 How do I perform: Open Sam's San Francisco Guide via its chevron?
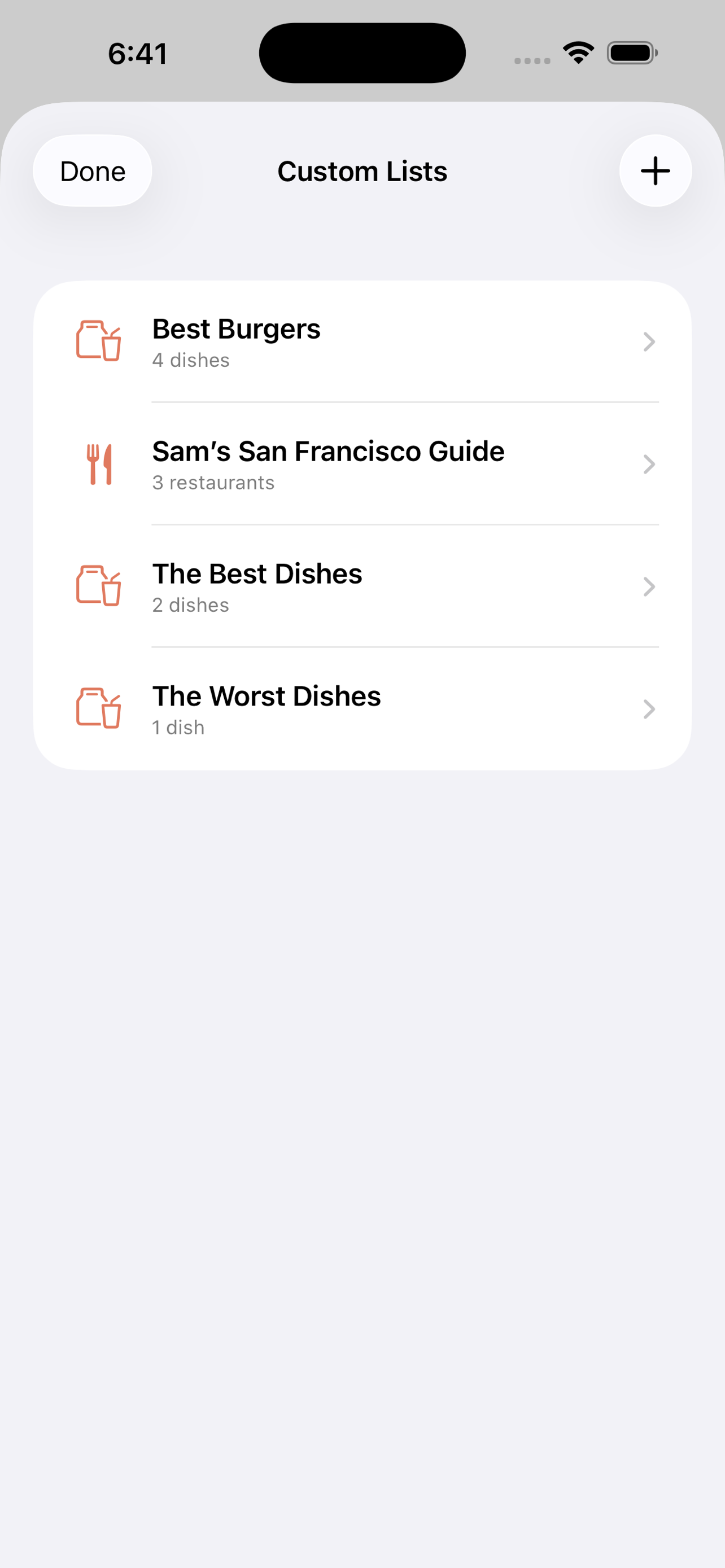tap(649, 464)
